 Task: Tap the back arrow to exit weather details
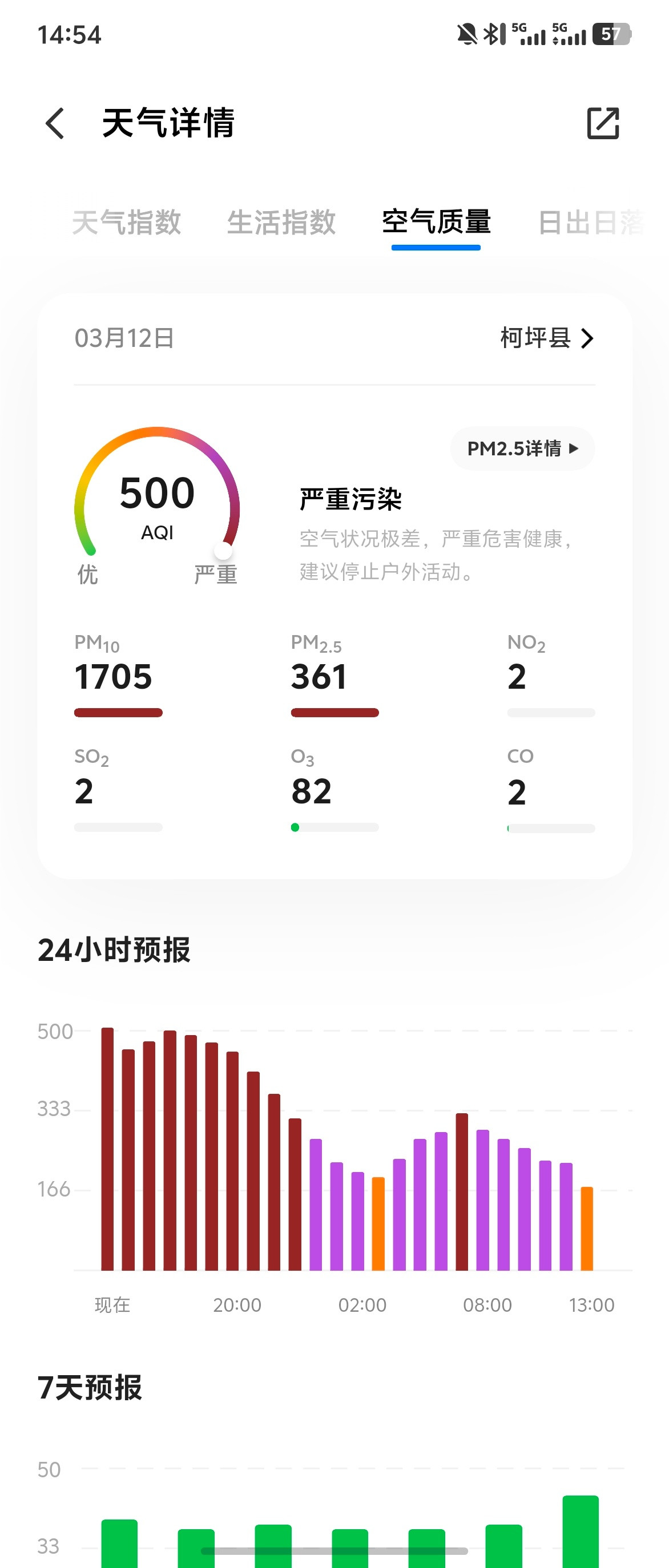pos(54,124)
